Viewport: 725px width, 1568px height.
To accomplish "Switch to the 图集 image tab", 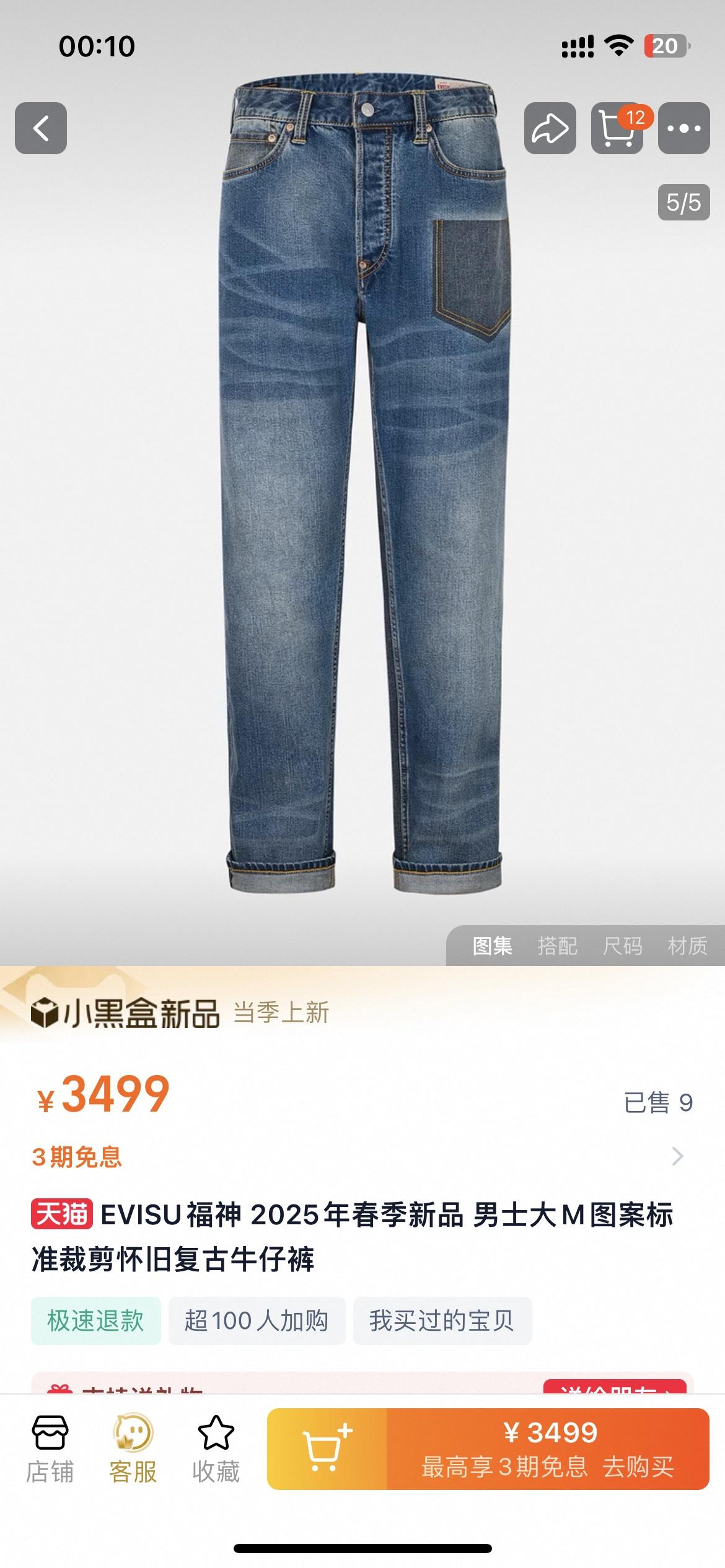I will pyautogui.click(x=492, y=946).
